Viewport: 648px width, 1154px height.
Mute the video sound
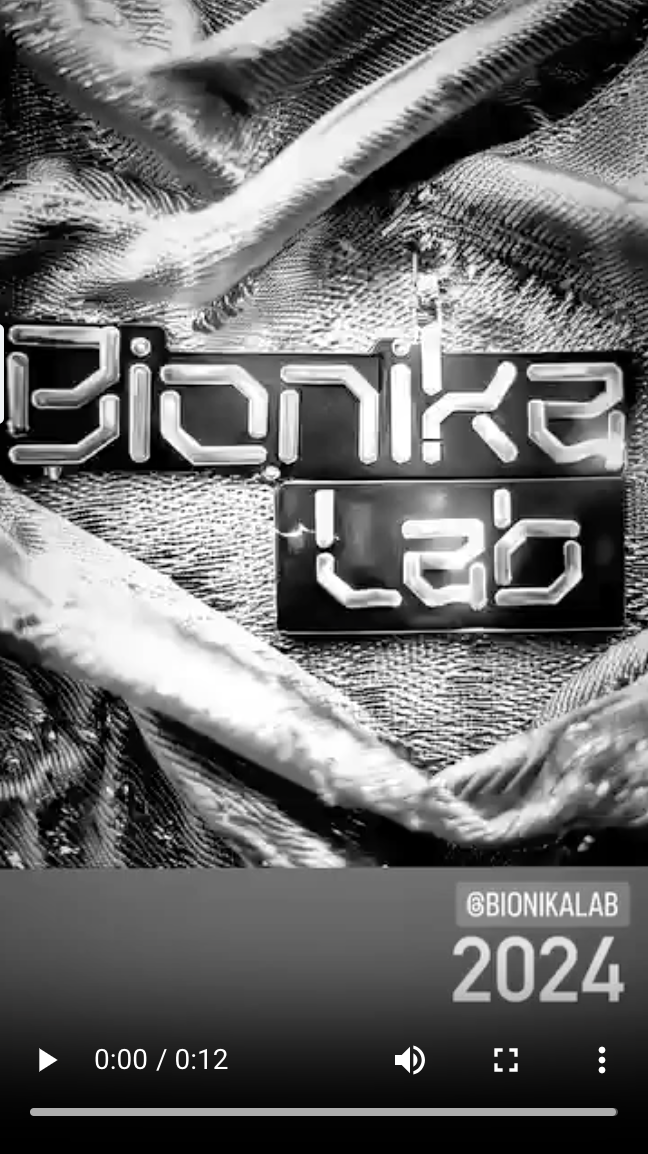[409, 1060]
